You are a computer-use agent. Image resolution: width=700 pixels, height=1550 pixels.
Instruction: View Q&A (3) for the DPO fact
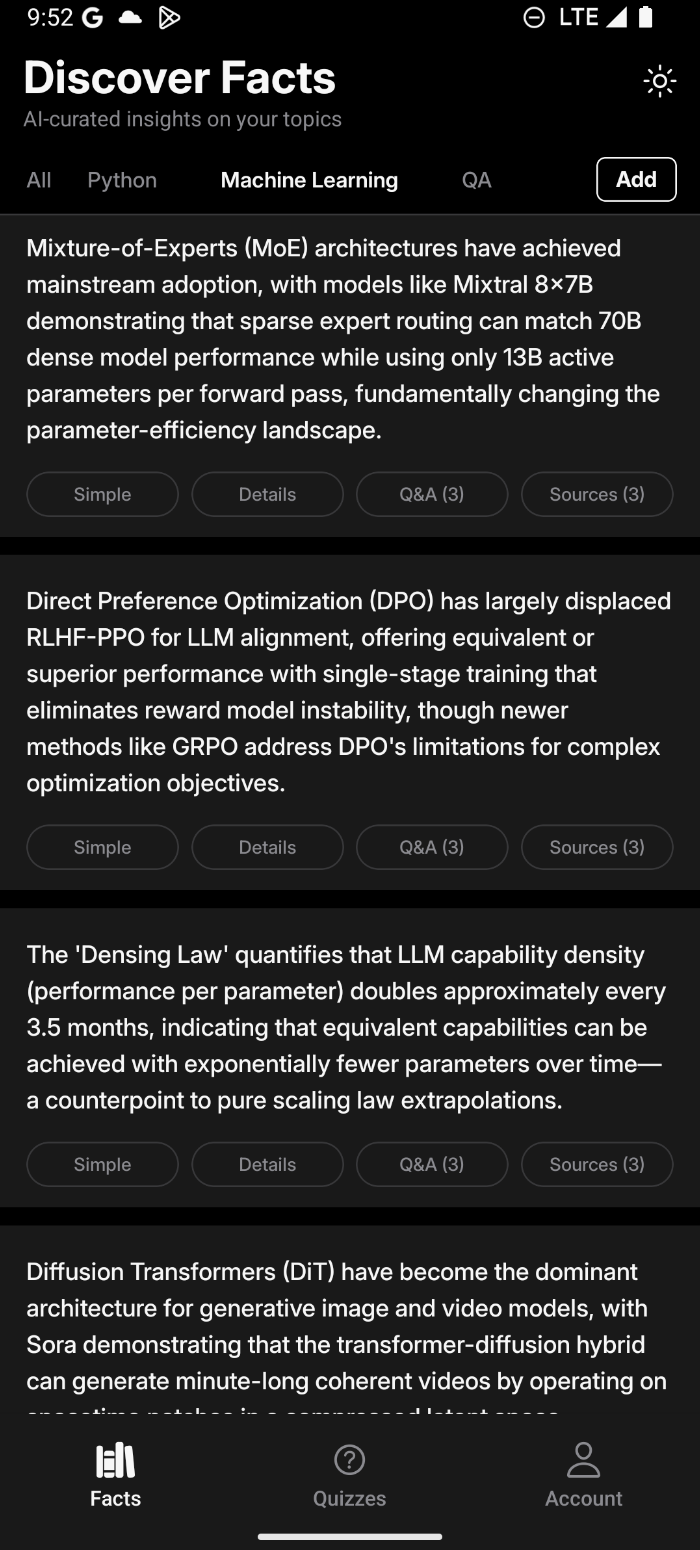(432, 847)
